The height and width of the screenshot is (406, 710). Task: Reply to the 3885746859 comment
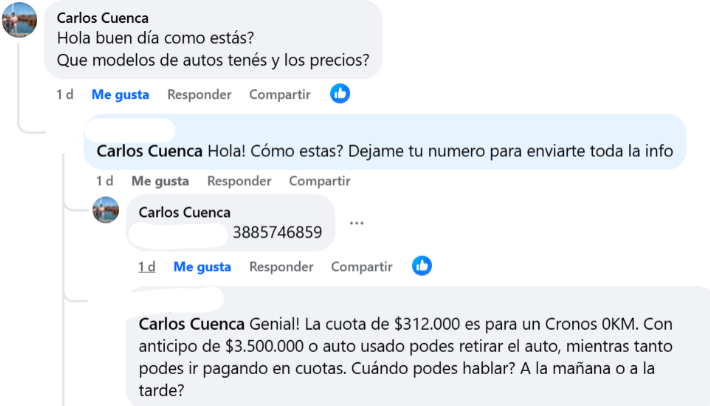point(281,267)
